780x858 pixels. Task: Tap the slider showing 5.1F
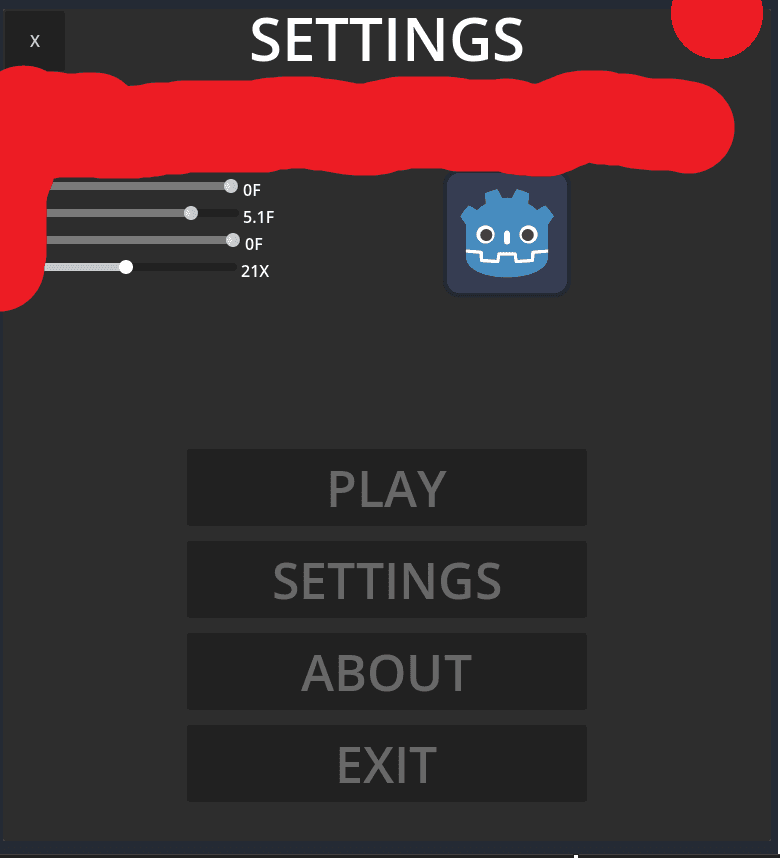(191, 213)
